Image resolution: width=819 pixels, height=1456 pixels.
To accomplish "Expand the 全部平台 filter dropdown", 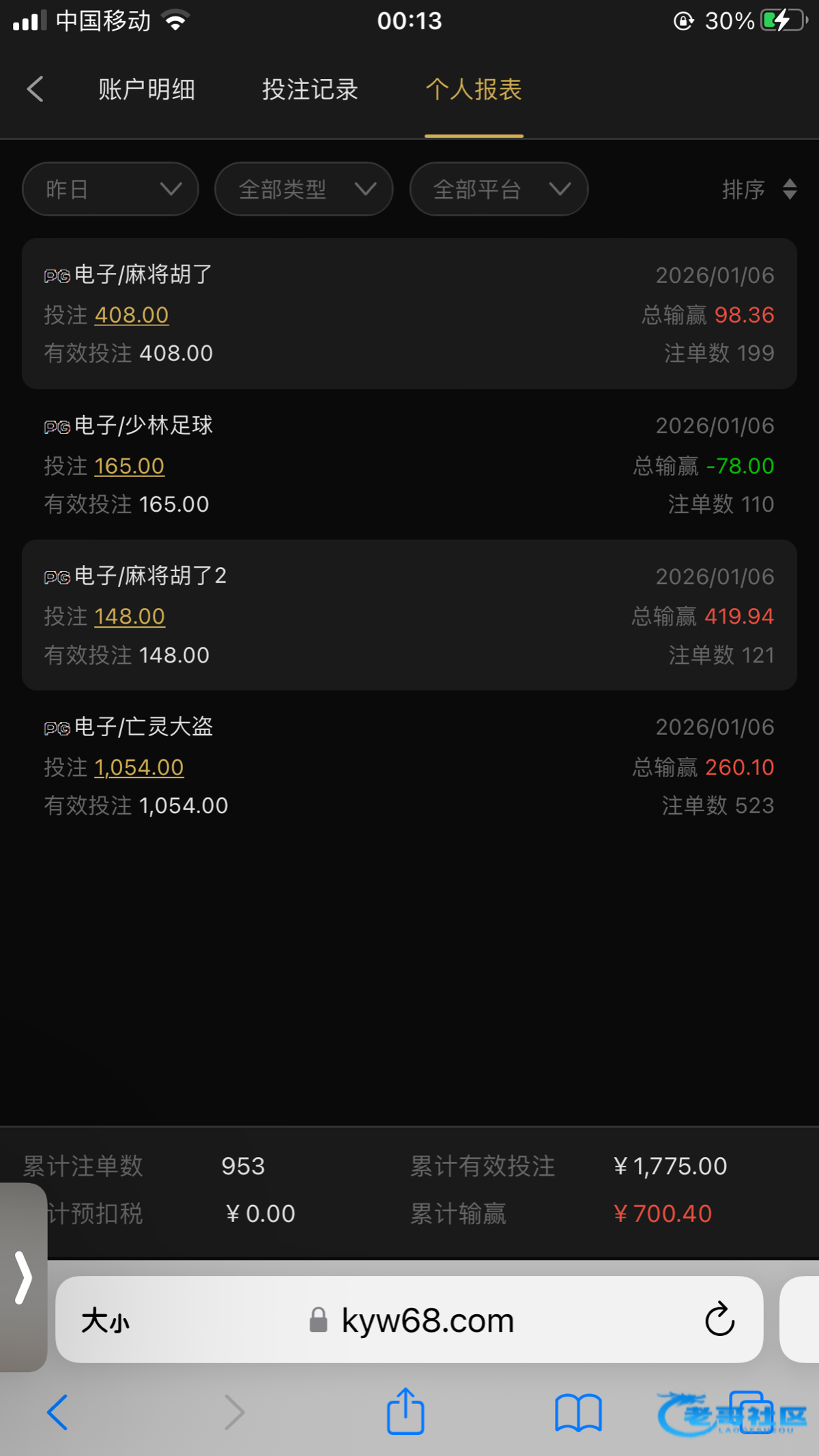I will pyautogui.click(x=498, y=189).
